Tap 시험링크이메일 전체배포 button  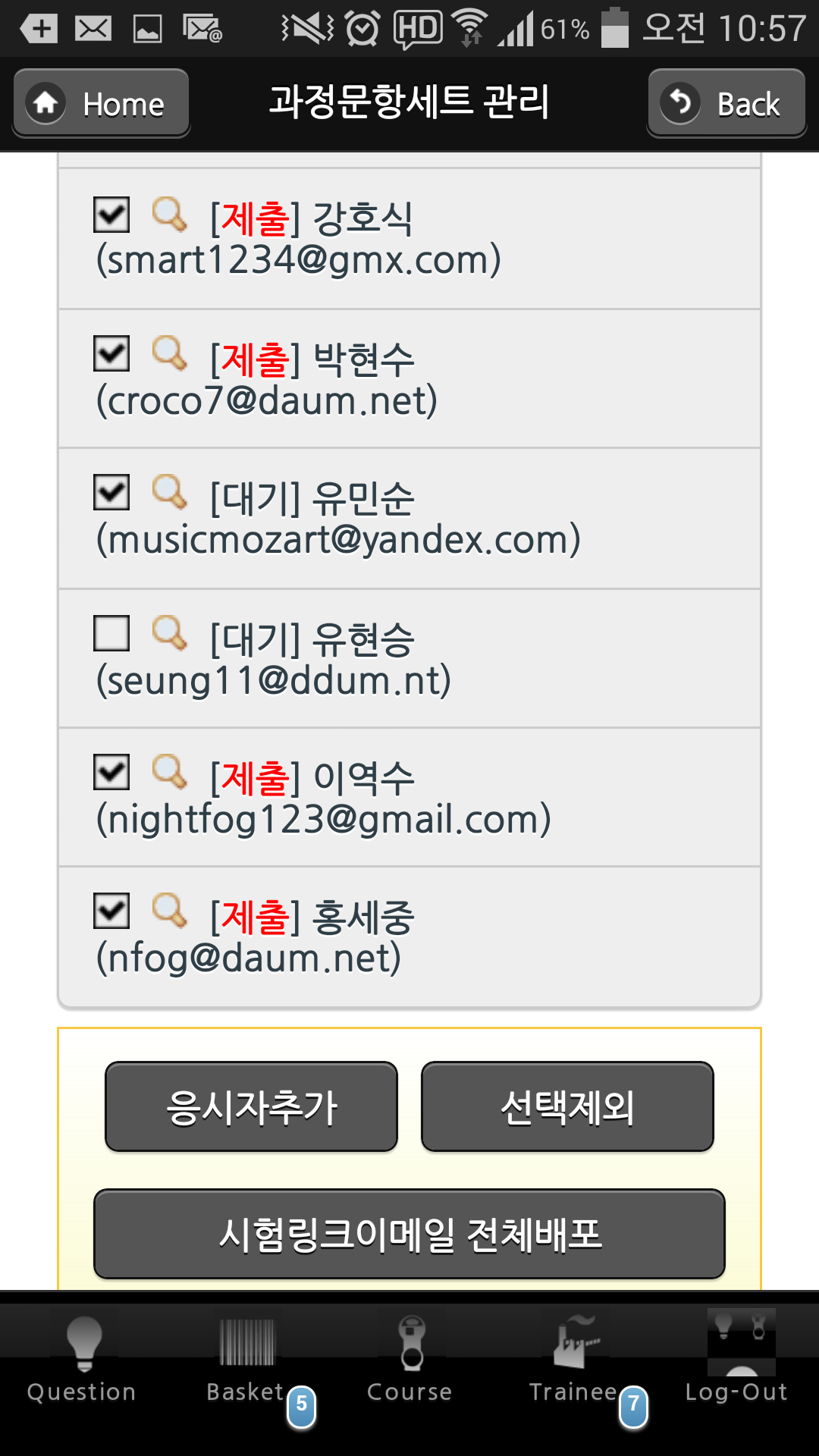pyautogui.click(x=409, y=1234)
